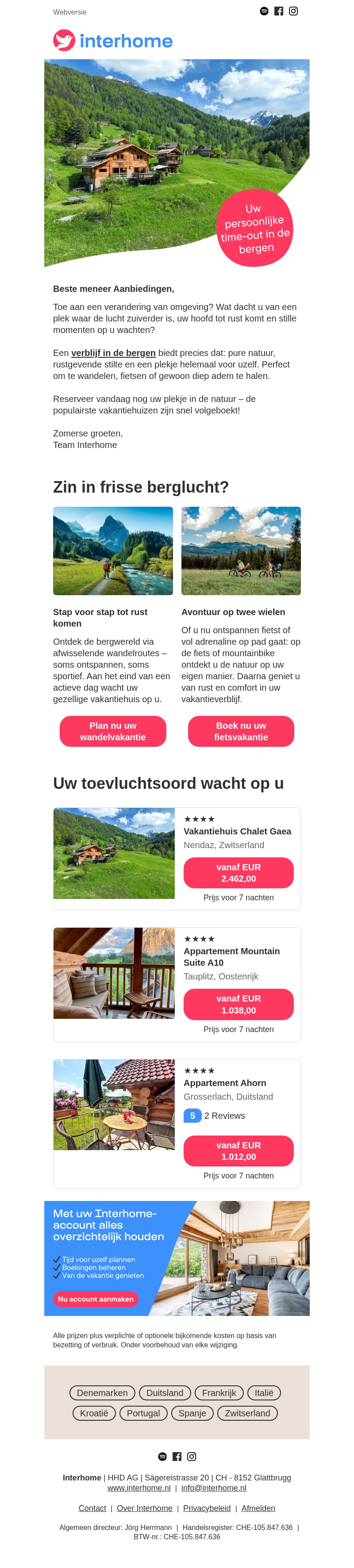Select the Portugal country chip
This screenshot has width=354, height=1568.
143,1413
